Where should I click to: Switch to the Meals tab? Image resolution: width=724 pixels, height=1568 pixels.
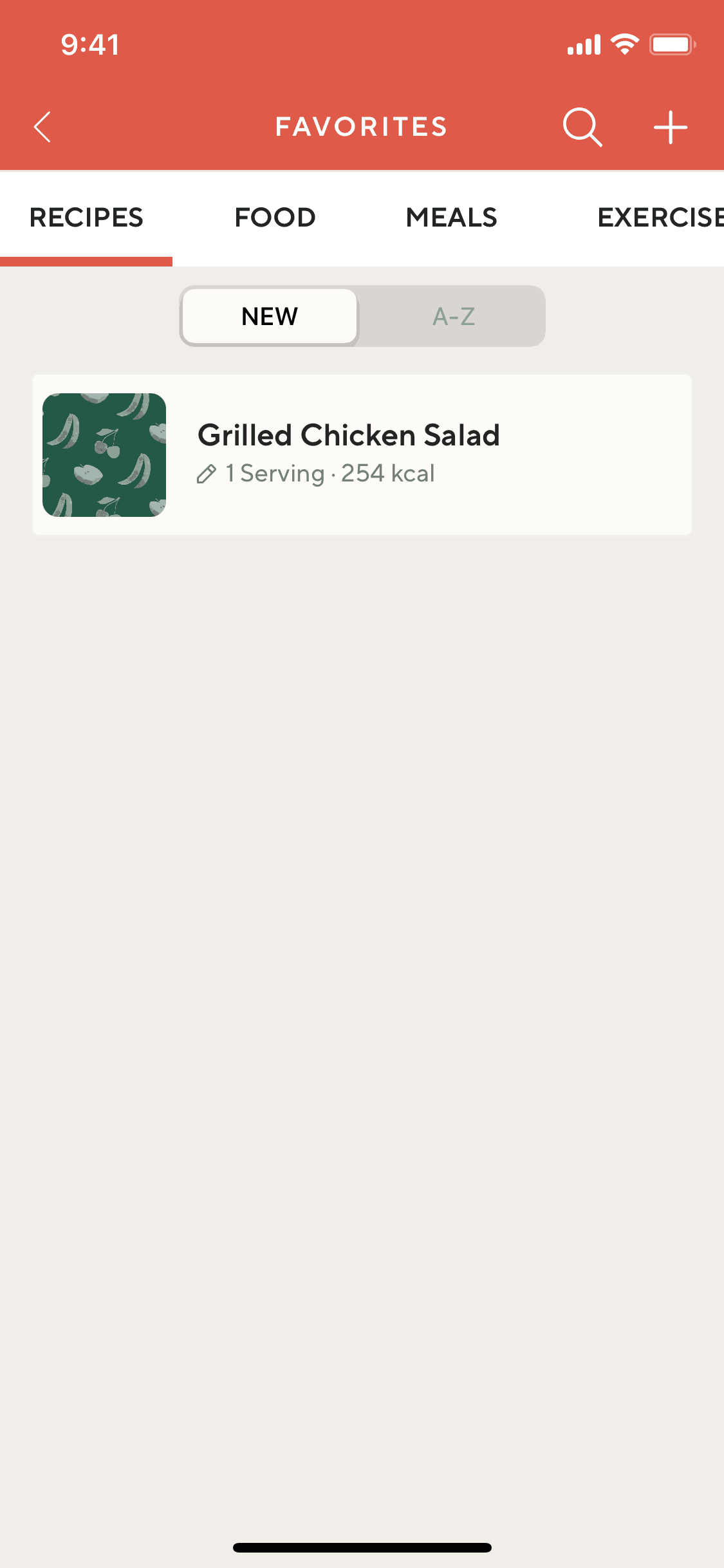point(451,218)
